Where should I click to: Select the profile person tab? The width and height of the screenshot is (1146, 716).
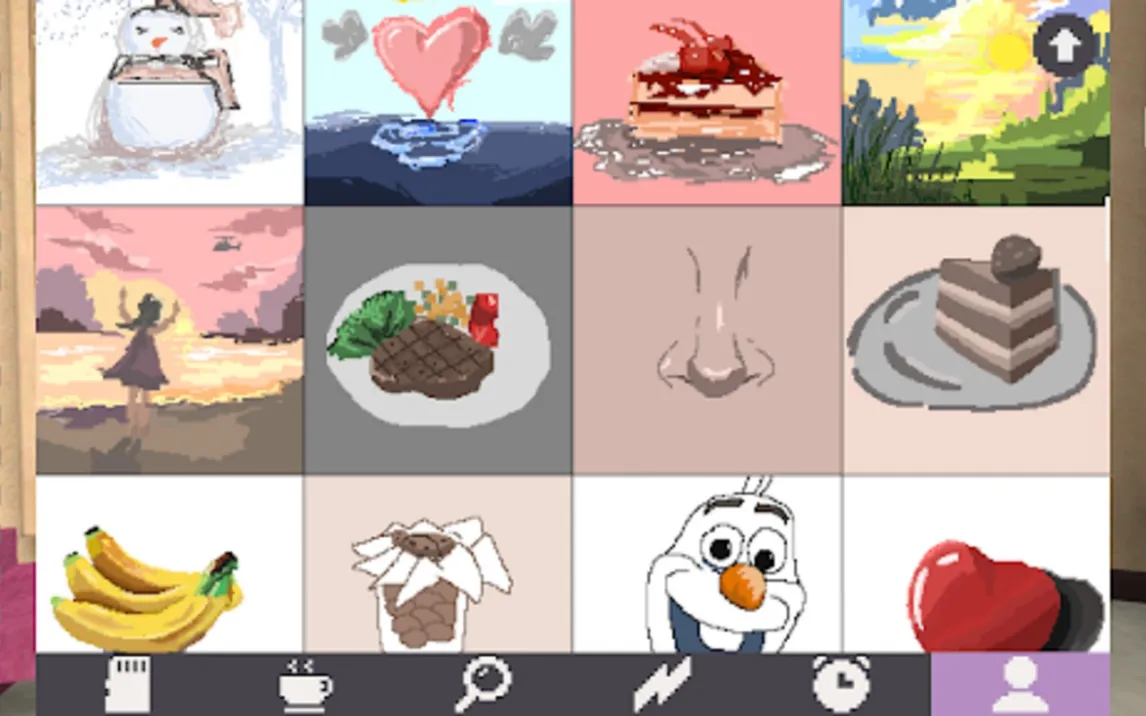click(x=1019, y=685)
